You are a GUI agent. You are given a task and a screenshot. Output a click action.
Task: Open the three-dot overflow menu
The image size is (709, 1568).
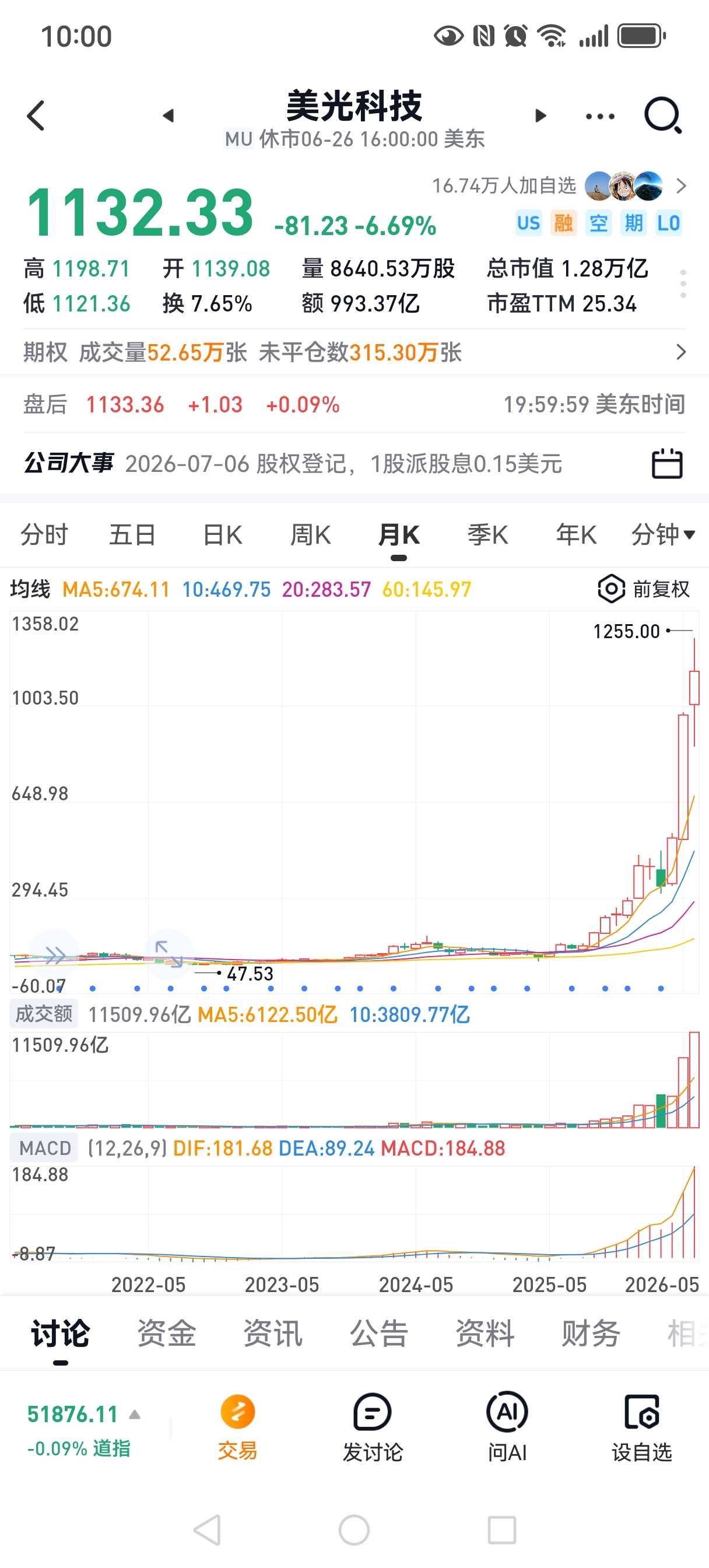pos(599,116)
